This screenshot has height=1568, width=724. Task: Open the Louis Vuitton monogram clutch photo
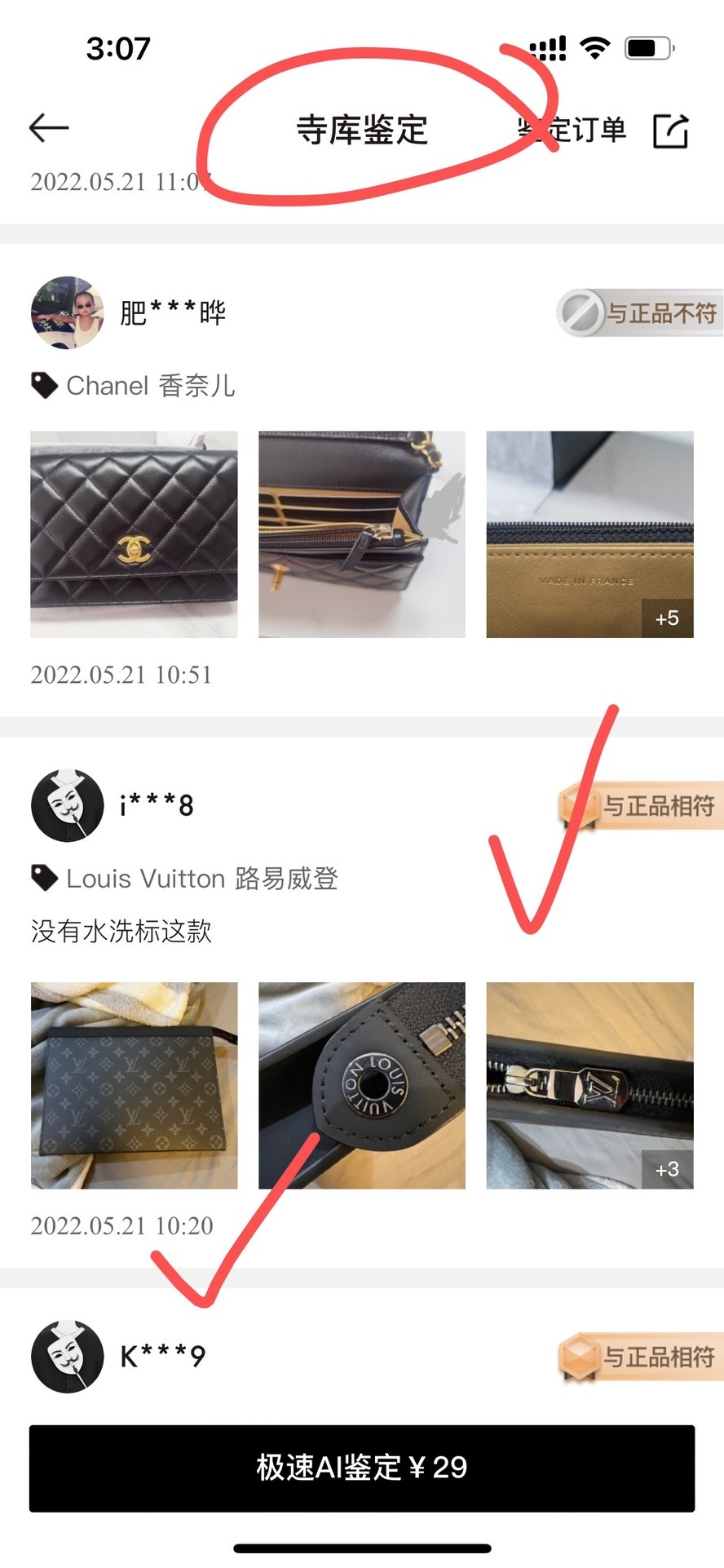coord(134,1085)
